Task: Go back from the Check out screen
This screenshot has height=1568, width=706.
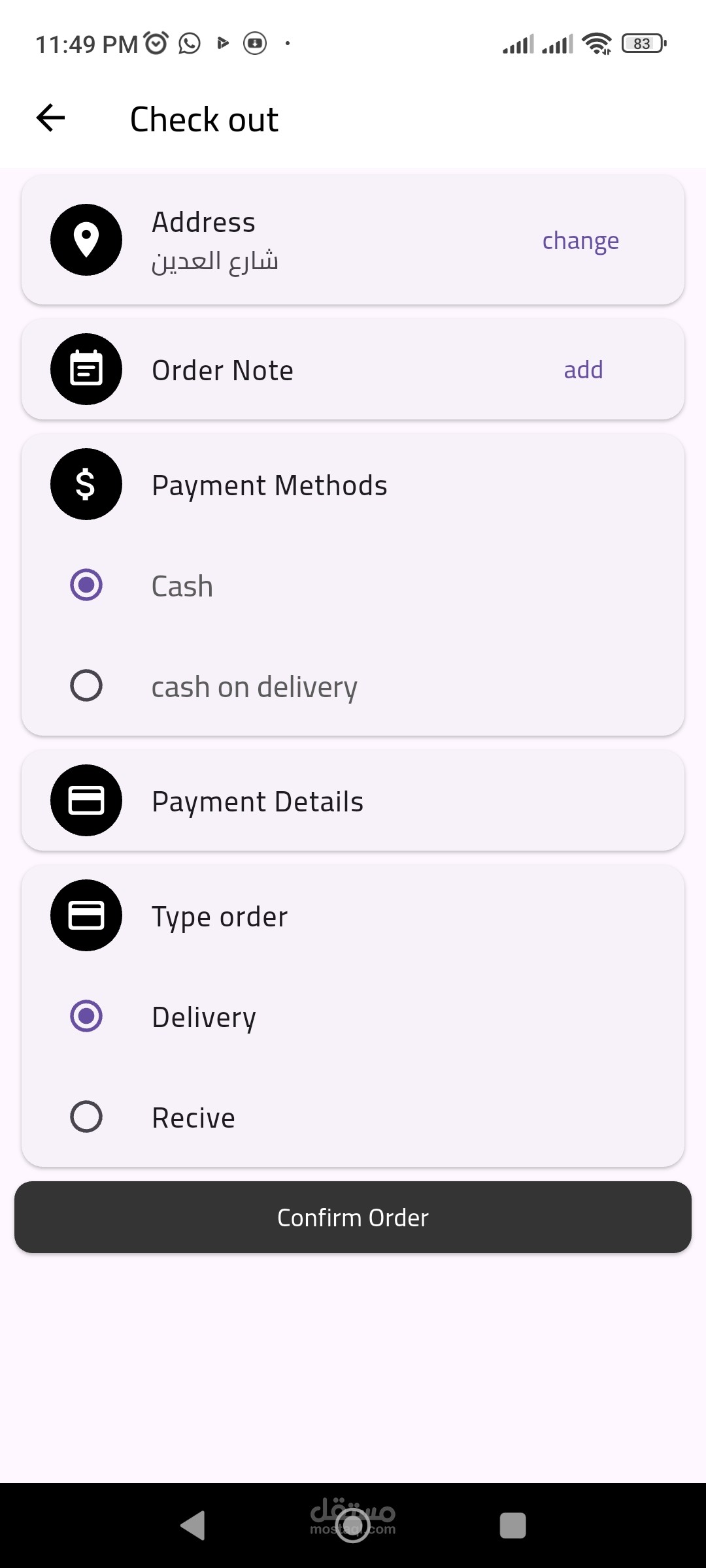Action: 51,118
